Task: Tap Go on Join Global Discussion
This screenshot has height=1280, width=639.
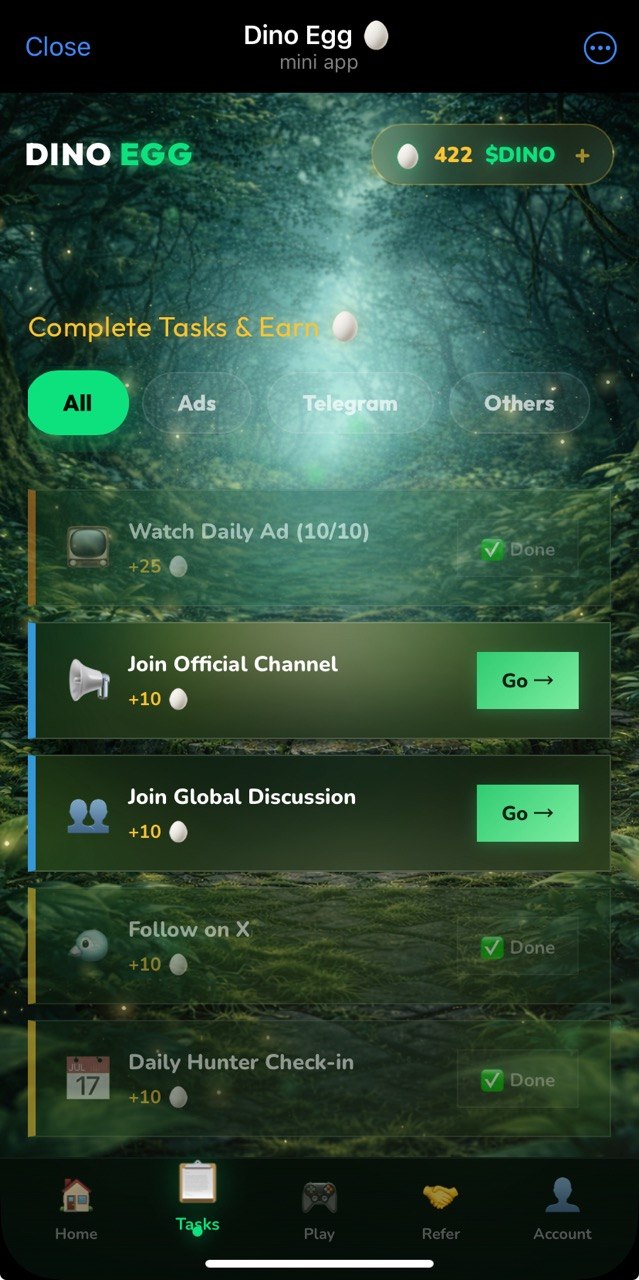Action: [x=527, y=813]
